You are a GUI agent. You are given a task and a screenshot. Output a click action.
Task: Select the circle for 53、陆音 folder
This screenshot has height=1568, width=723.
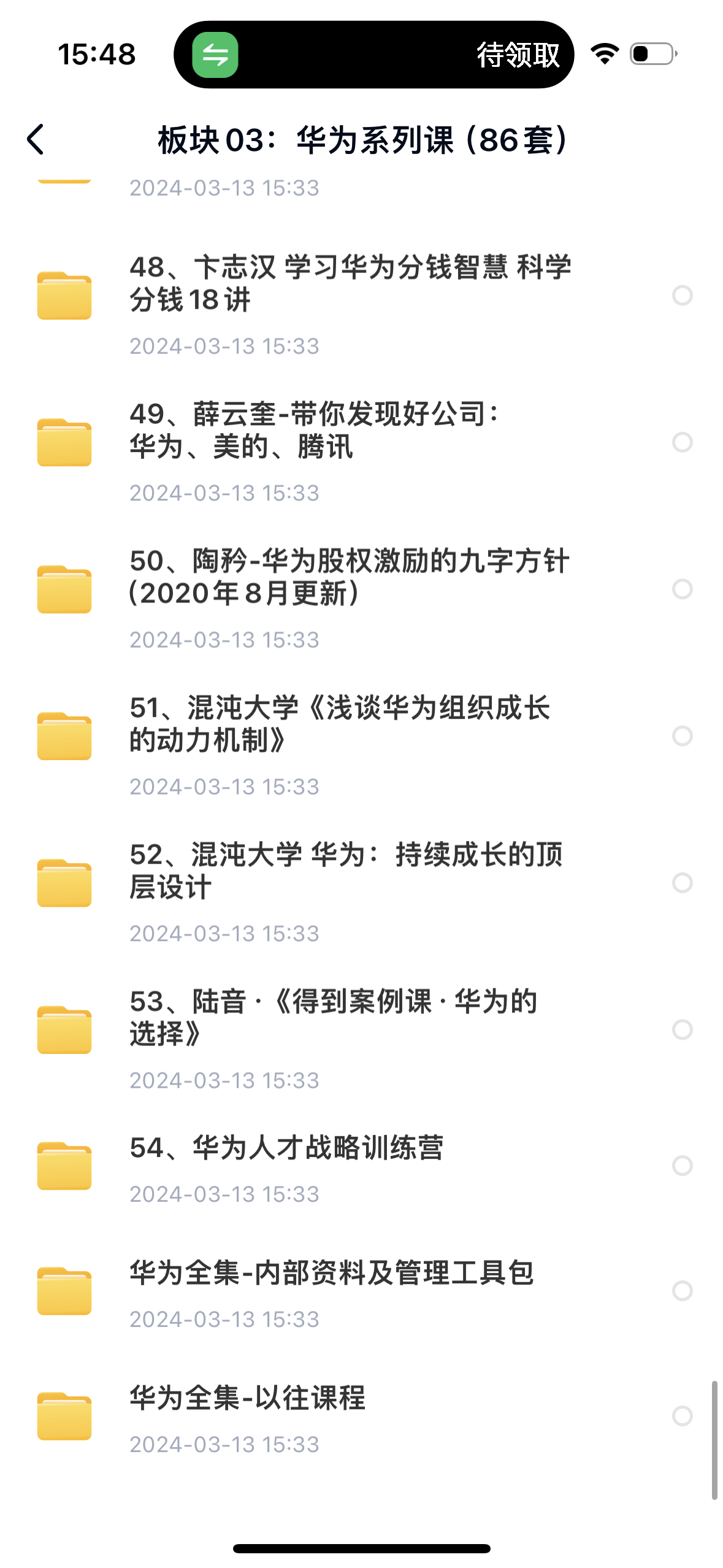pyautogui.click(x=682, y=1029)
